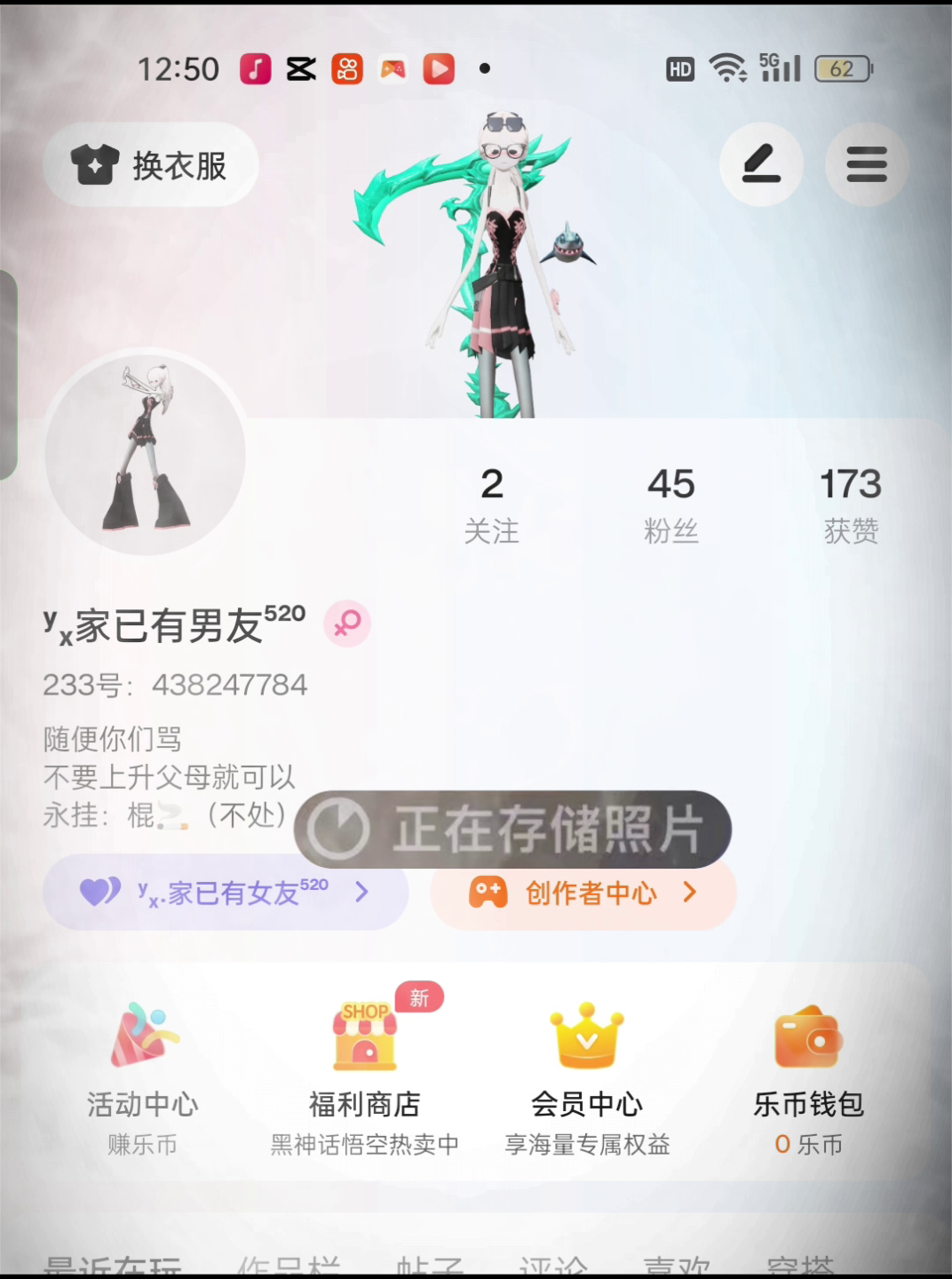Screen dimensions: 952x1279
Task: View the 获赞 likes count
Action: (x=850, y=504)
